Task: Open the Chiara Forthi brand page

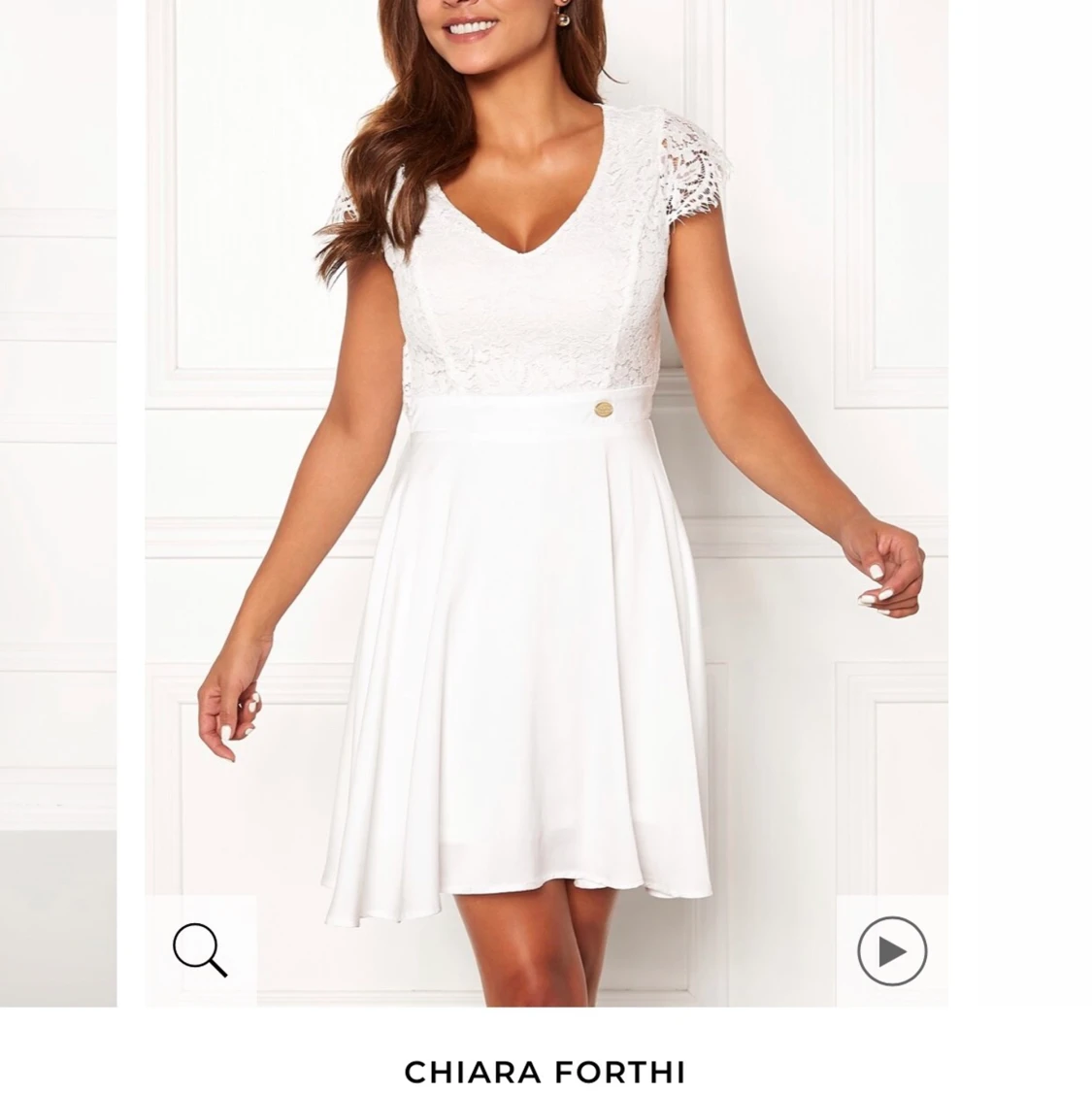Action: (x=545, y=1072)
